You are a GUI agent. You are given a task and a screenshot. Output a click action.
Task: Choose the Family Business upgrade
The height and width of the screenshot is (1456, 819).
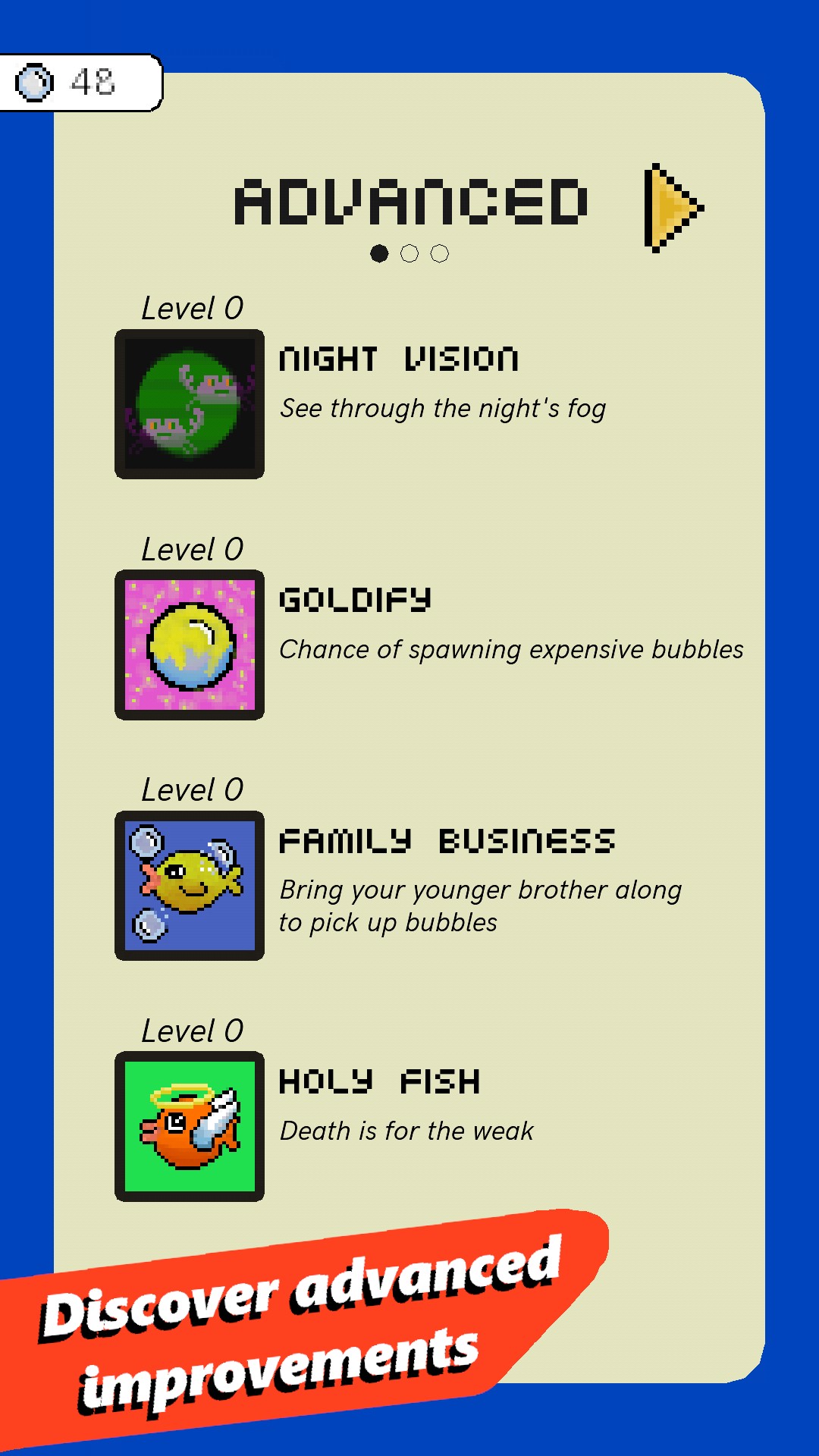click(x=190, y=886)
